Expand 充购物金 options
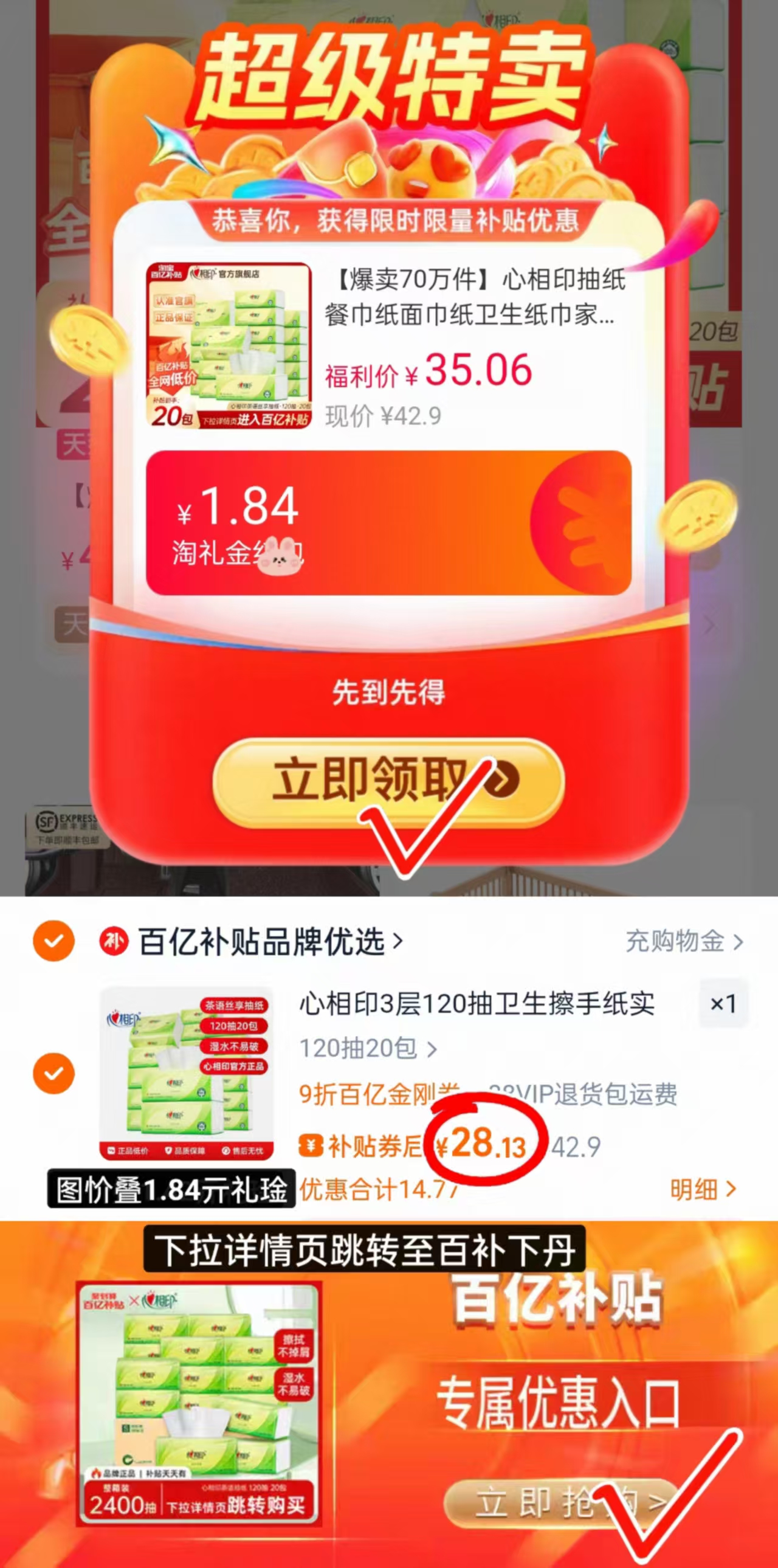Screen dimensions: 778x1568 tap(675, 941)
